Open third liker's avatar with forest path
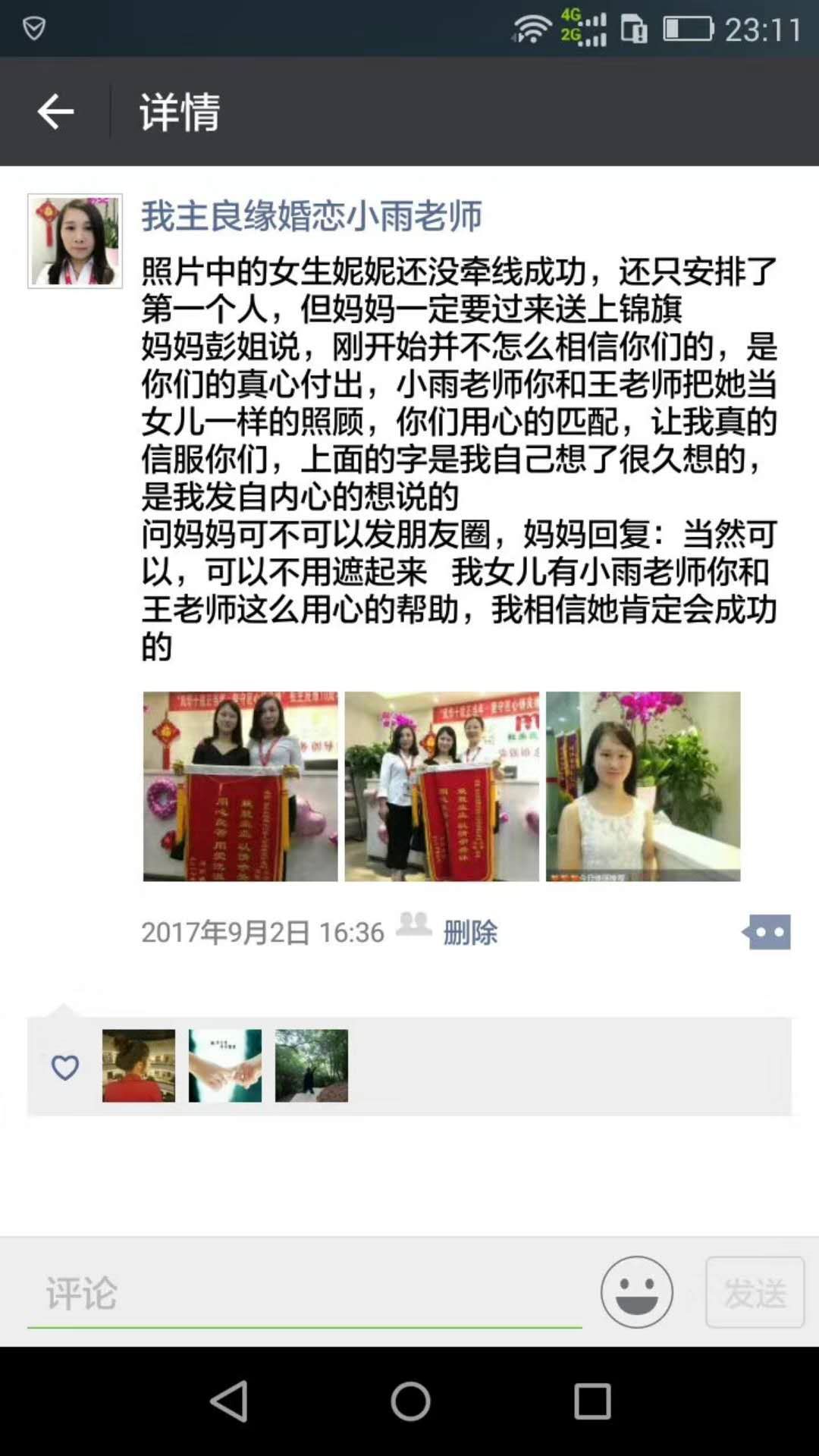Image resolution: width=819 pixels, height=1456 pixels. (x=312, y=1065)
